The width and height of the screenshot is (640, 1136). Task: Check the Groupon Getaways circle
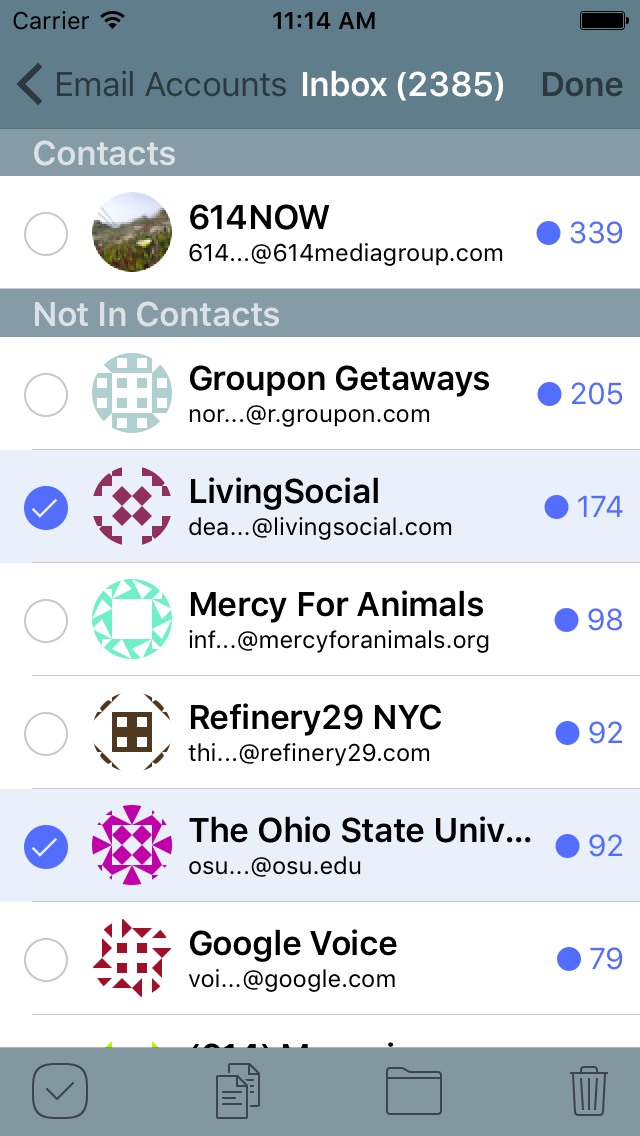(46, 395)
